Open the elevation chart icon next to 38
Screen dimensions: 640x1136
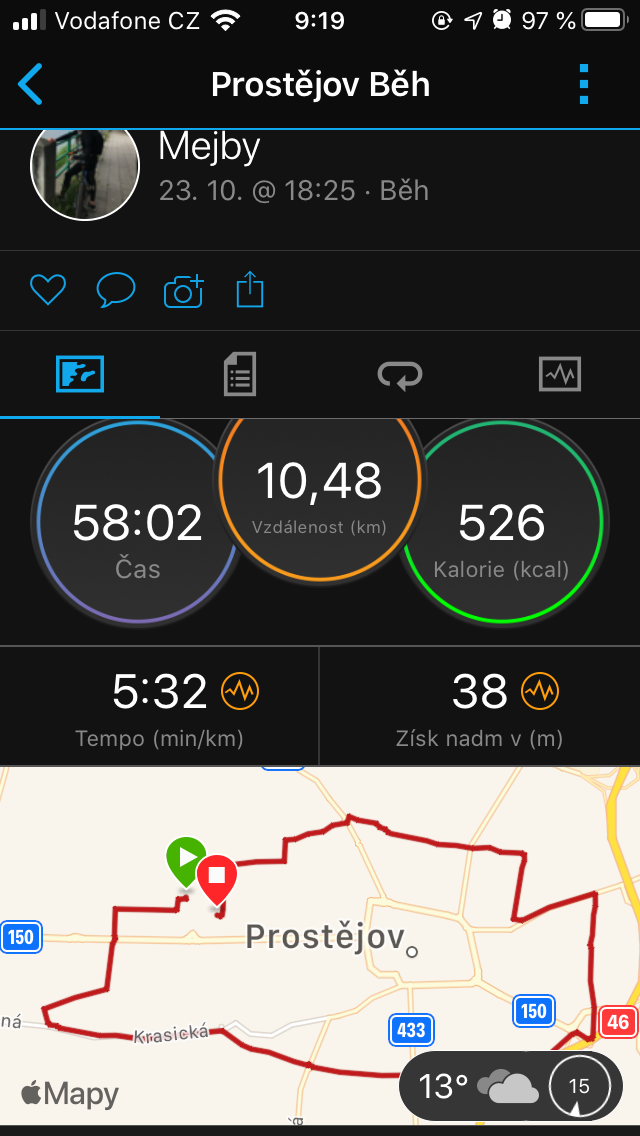tap(540, 691)
